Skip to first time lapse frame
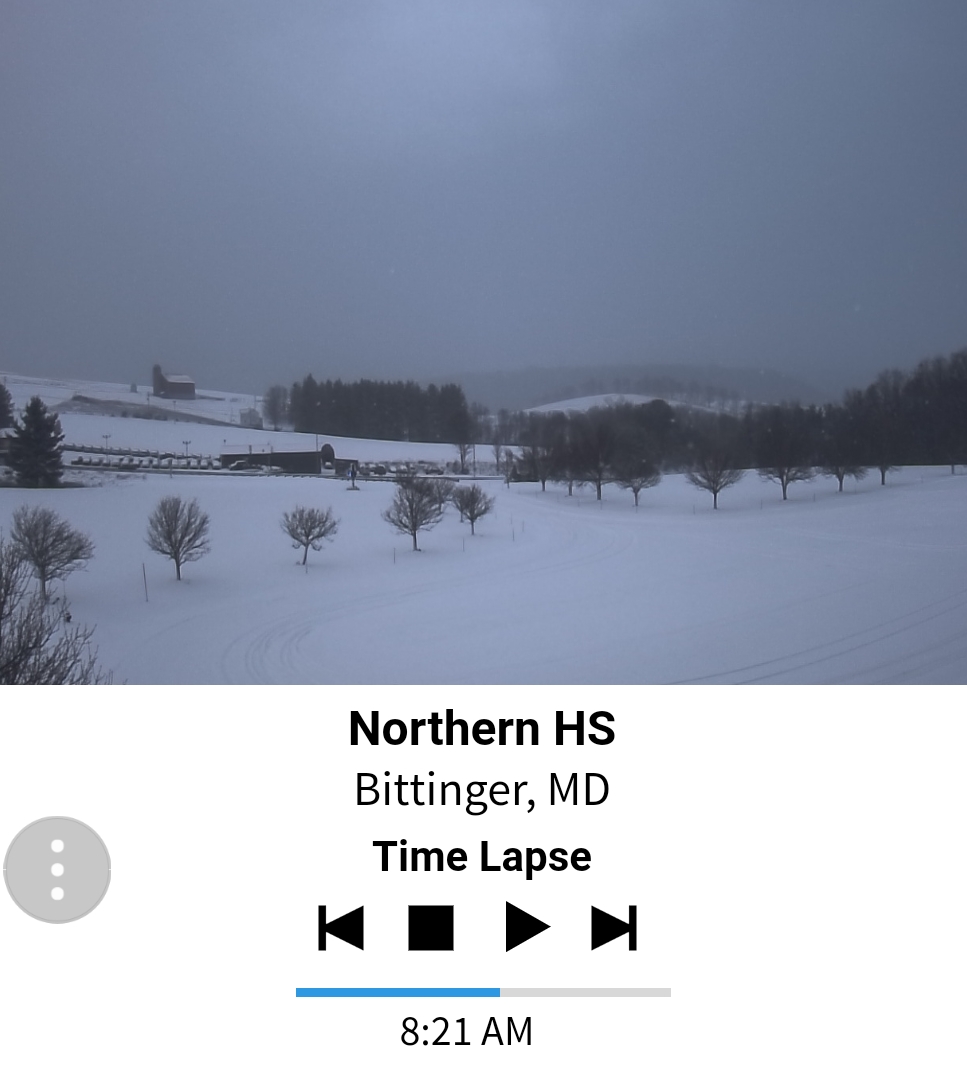 point(341,927)
